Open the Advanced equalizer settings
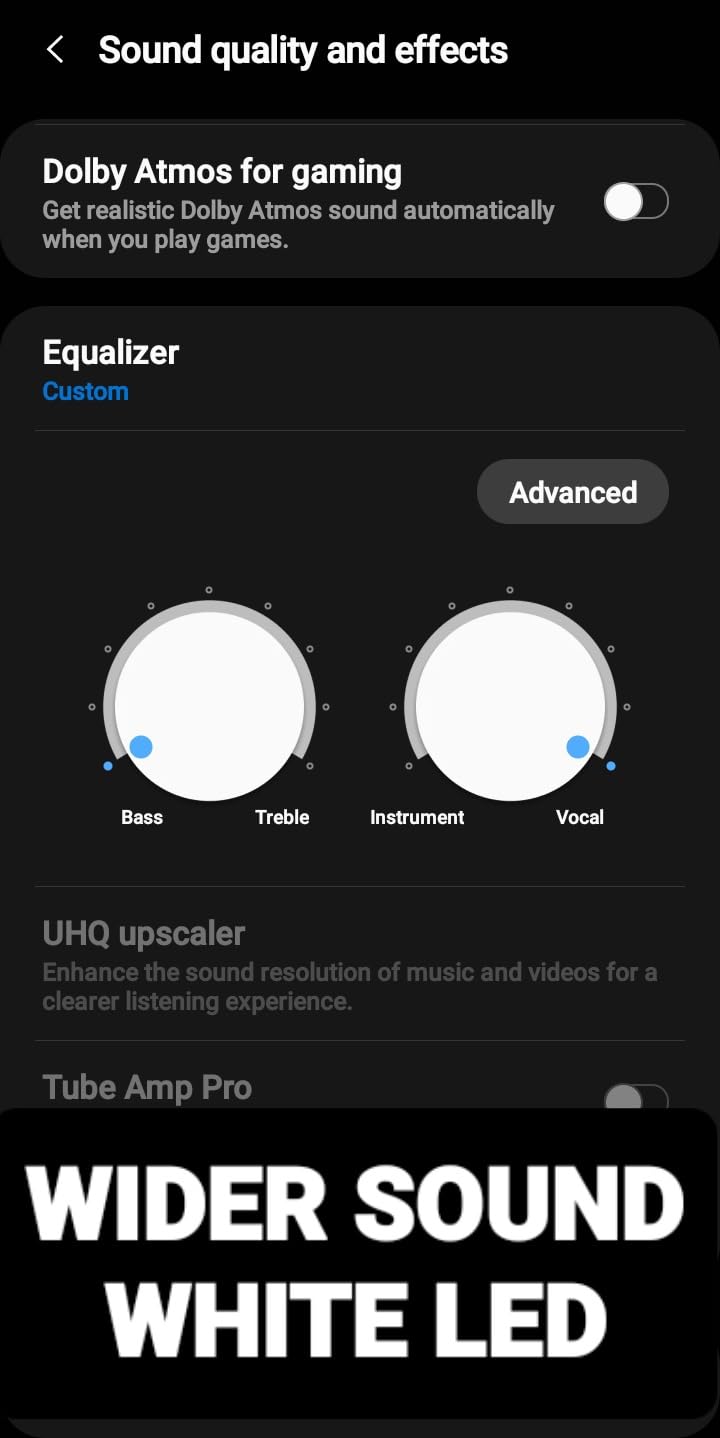Viewport: 720px width, 1438px height. (572, 492)
